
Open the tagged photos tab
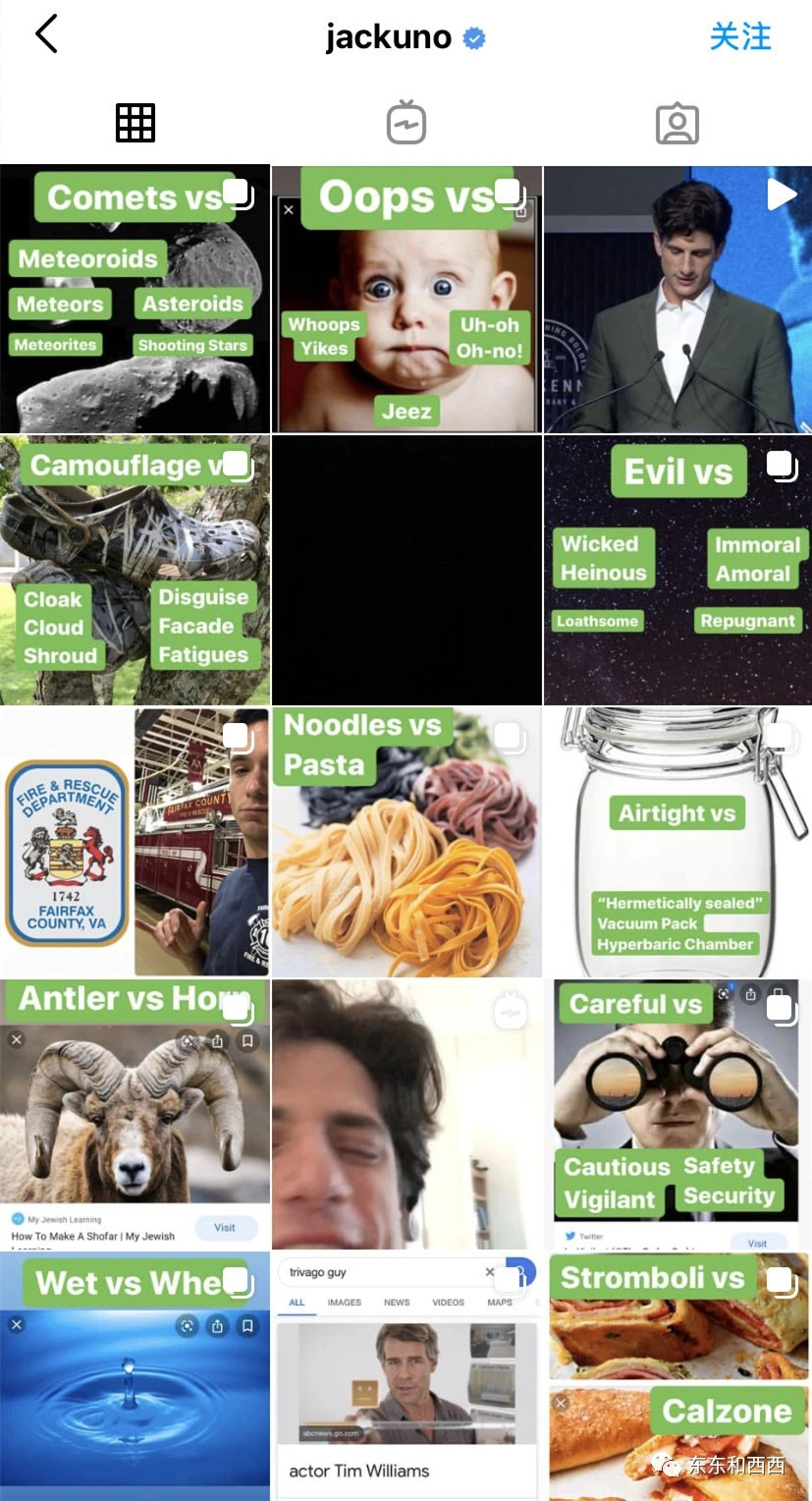[677, 124]
